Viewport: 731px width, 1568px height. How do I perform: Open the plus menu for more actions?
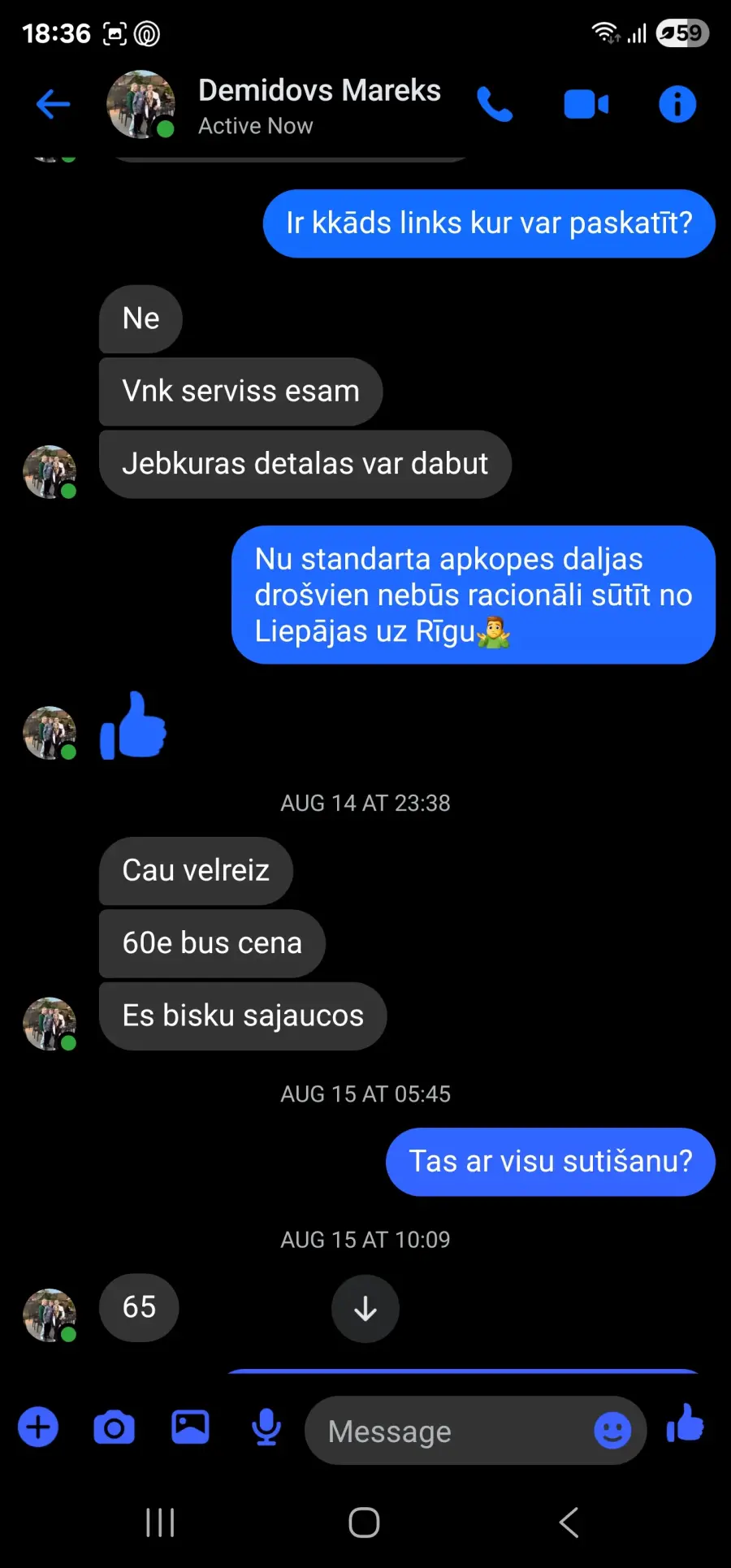(38, 1427)
